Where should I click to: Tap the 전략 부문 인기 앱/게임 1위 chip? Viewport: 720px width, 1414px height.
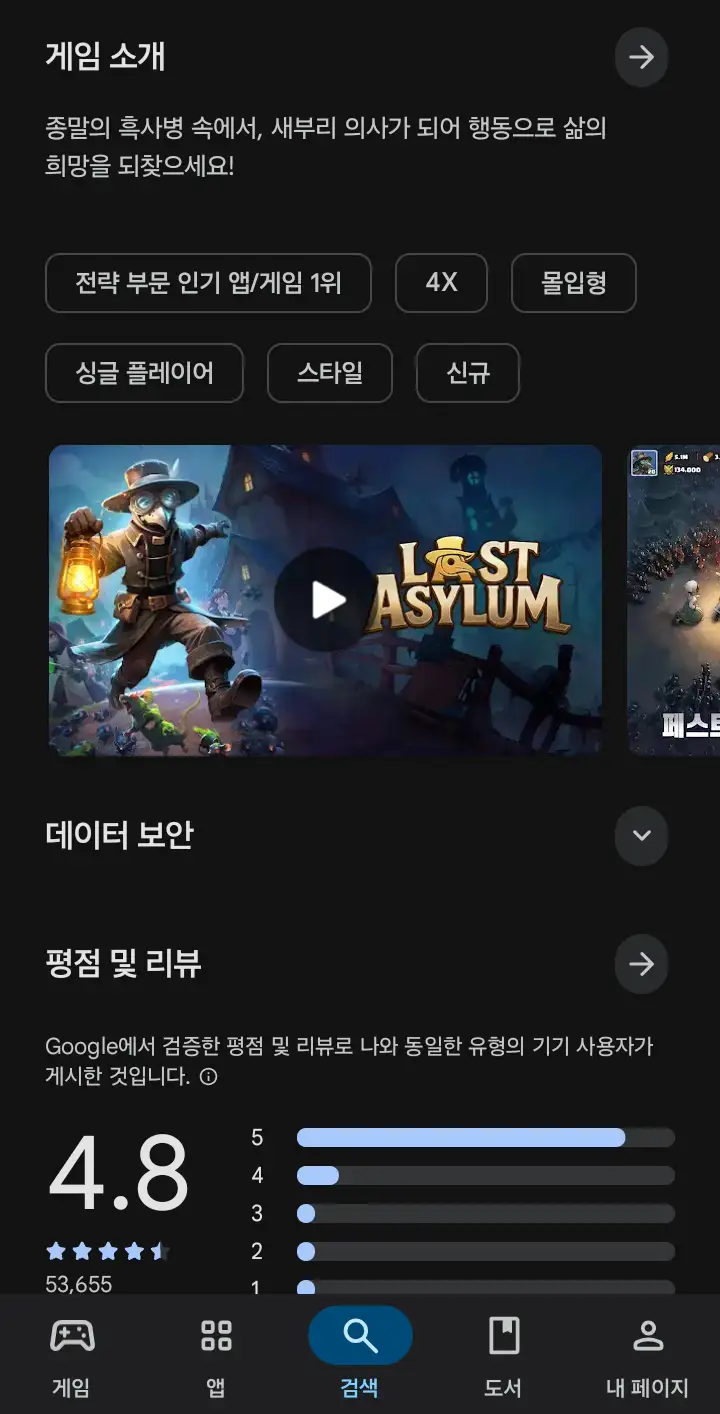tap(208, 283)
